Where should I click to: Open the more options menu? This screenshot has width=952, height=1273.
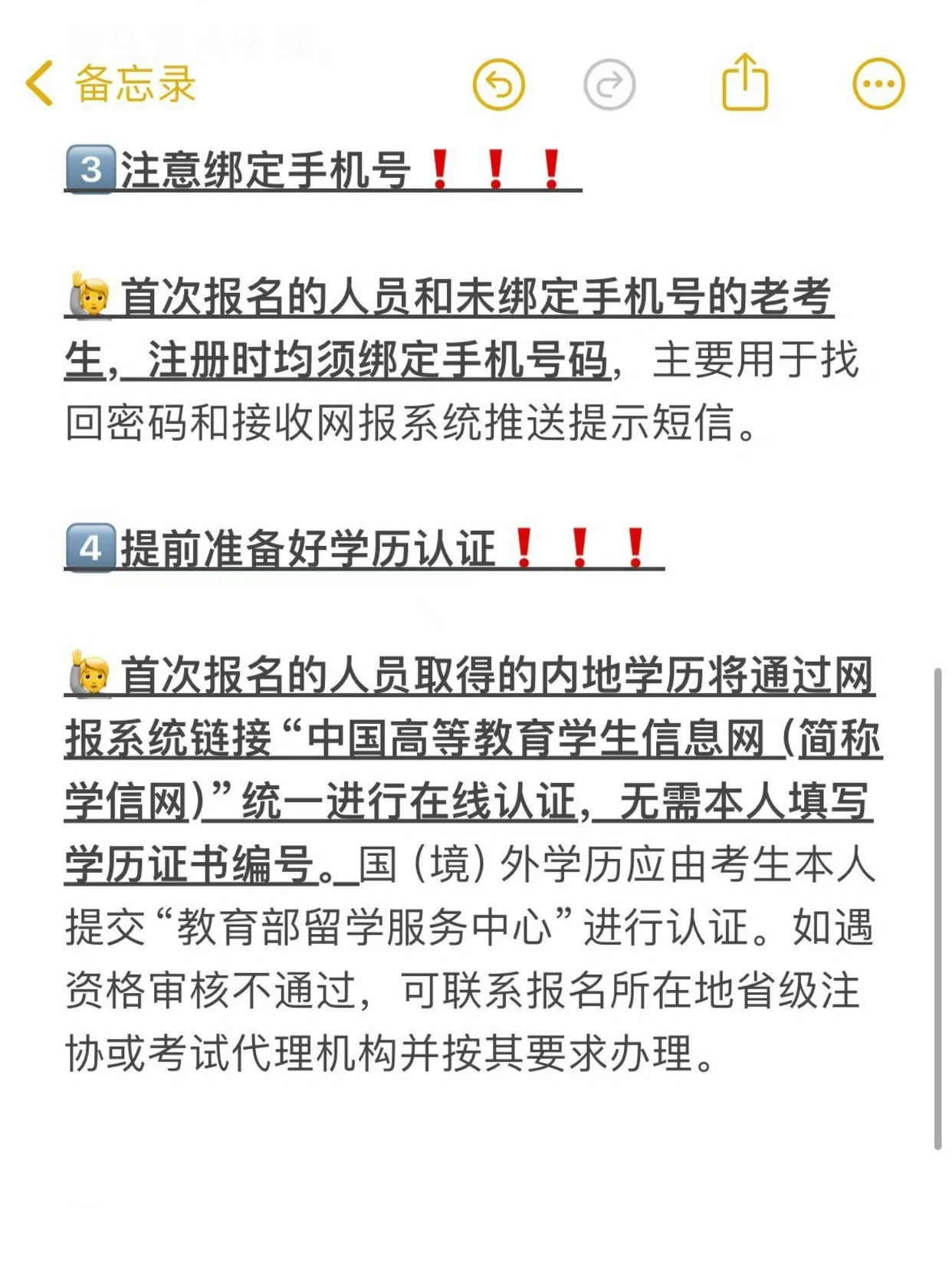(x=878, y=84)
